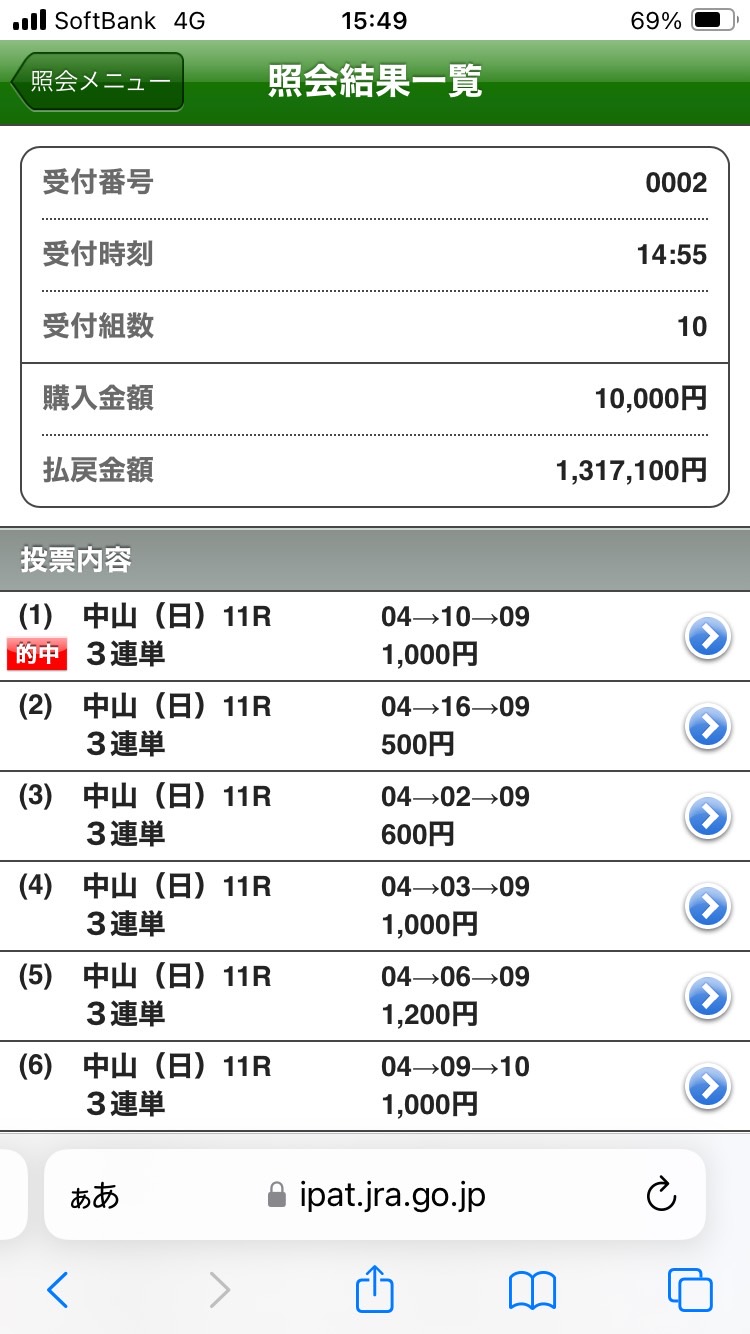
Task: Open the 04→09→10 bet details
Action: coord(708,1087)
